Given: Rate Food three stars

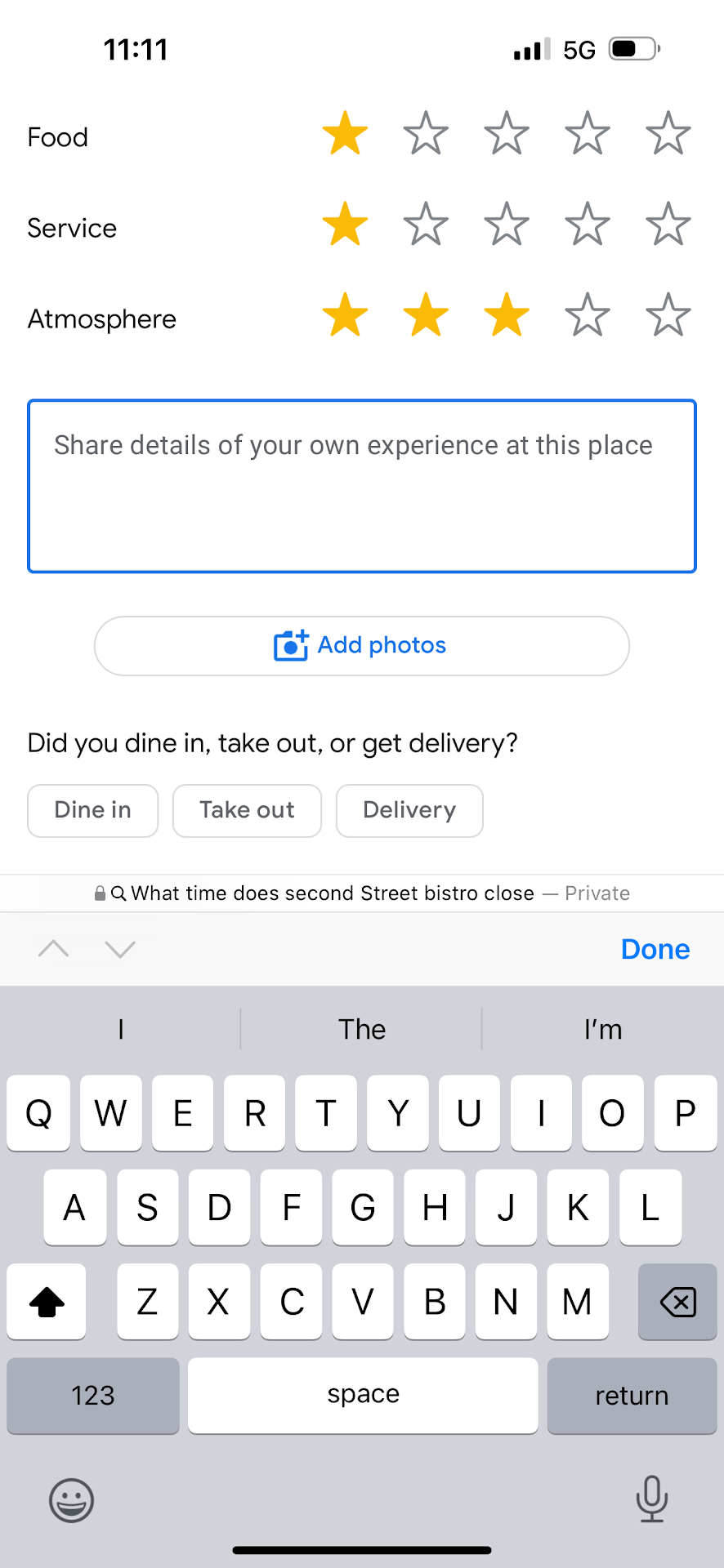Looking at the screenshot, I should point(507,134).
